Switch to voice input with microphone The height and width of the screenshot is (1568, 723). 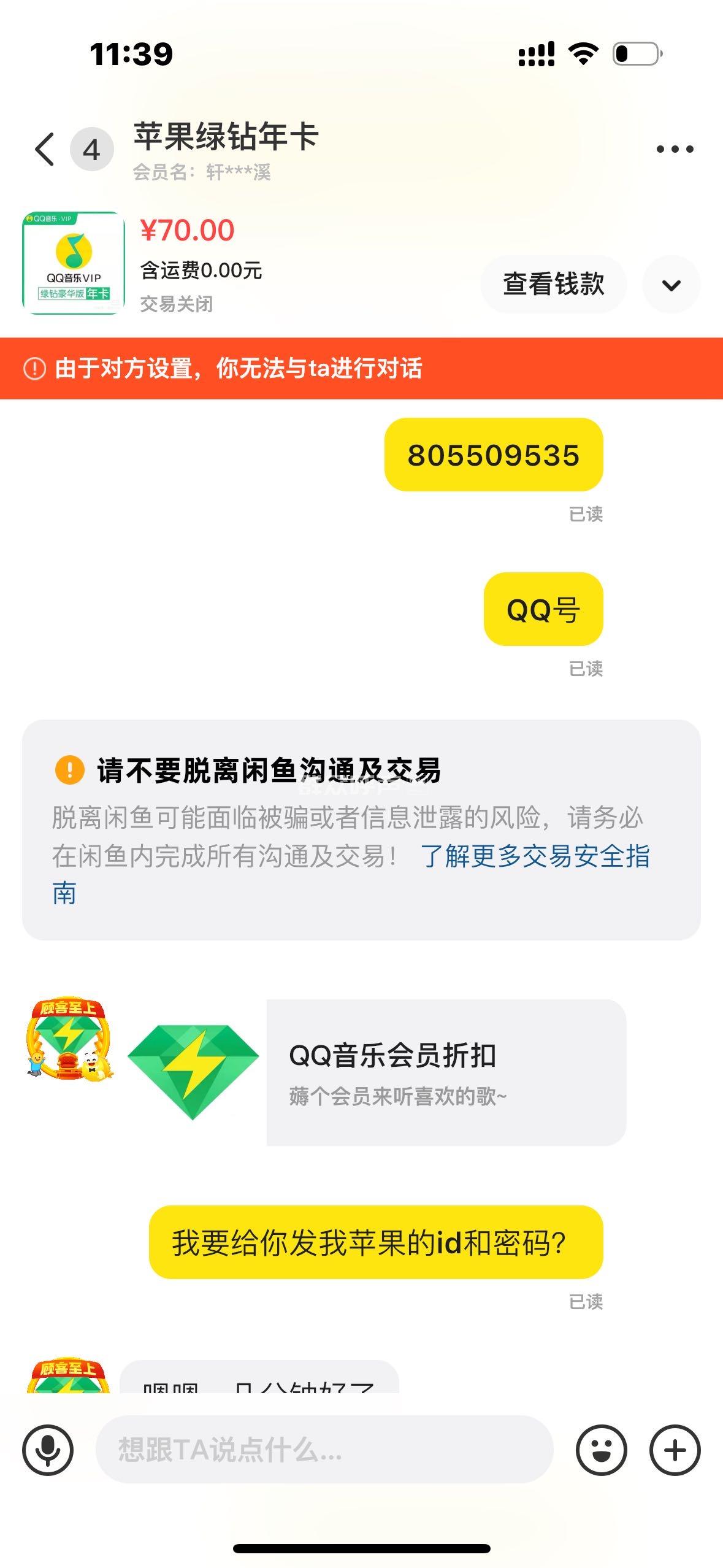[x=48, y=1450]
